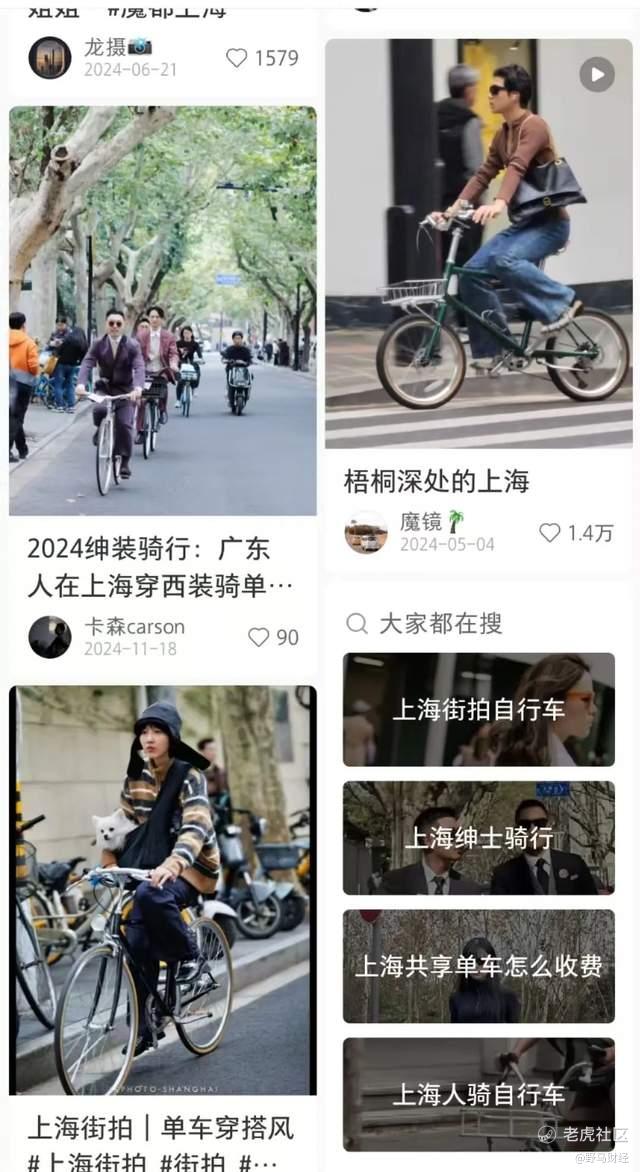Open the 上海街拍｜单车穿搭风 post
Screen dimensions: 640x1172
click(x=163, y=890)
